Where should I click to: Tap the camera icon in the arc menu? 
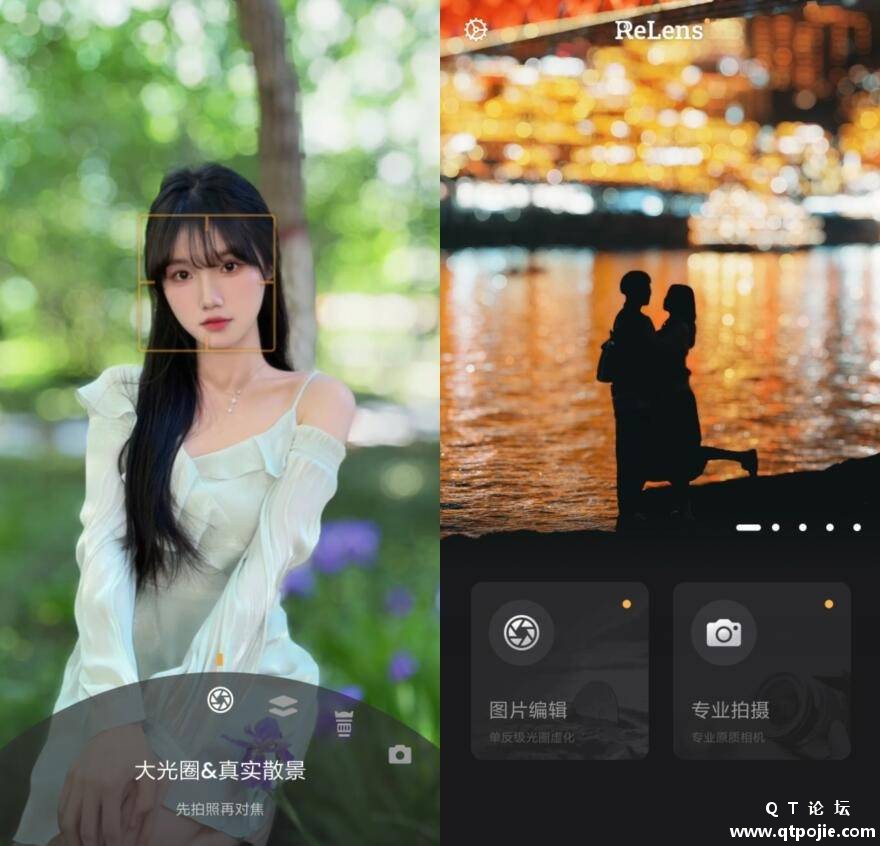[400, 754]
